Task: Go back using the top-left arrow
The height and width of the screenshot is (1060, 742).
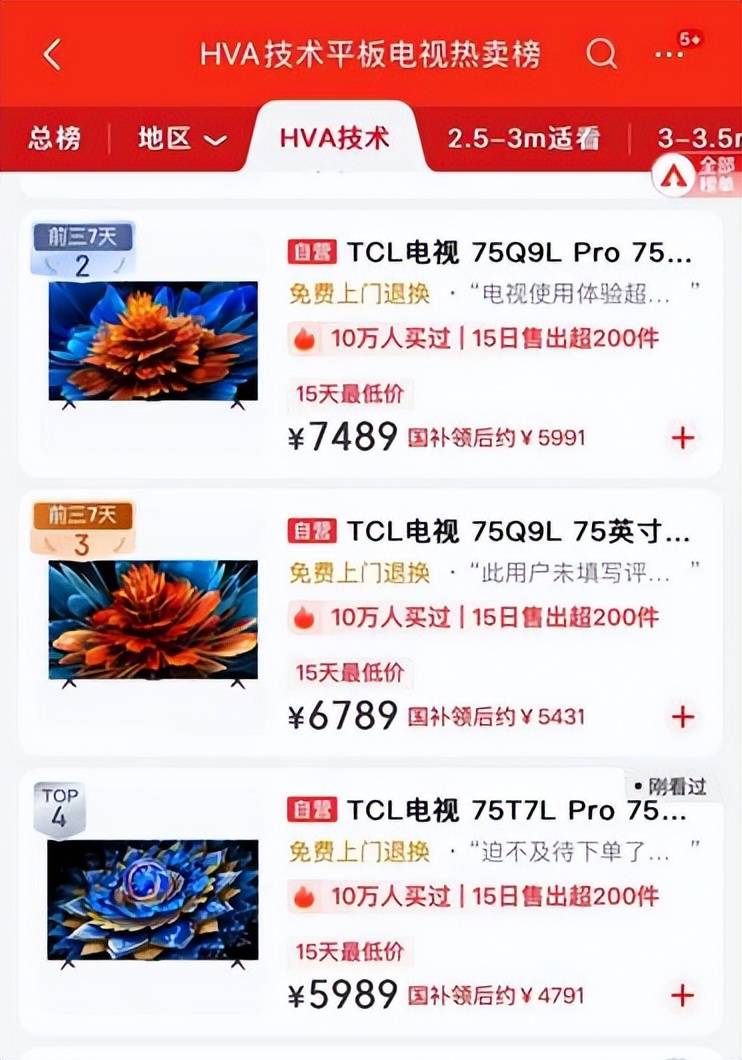Action: [53, 54]
